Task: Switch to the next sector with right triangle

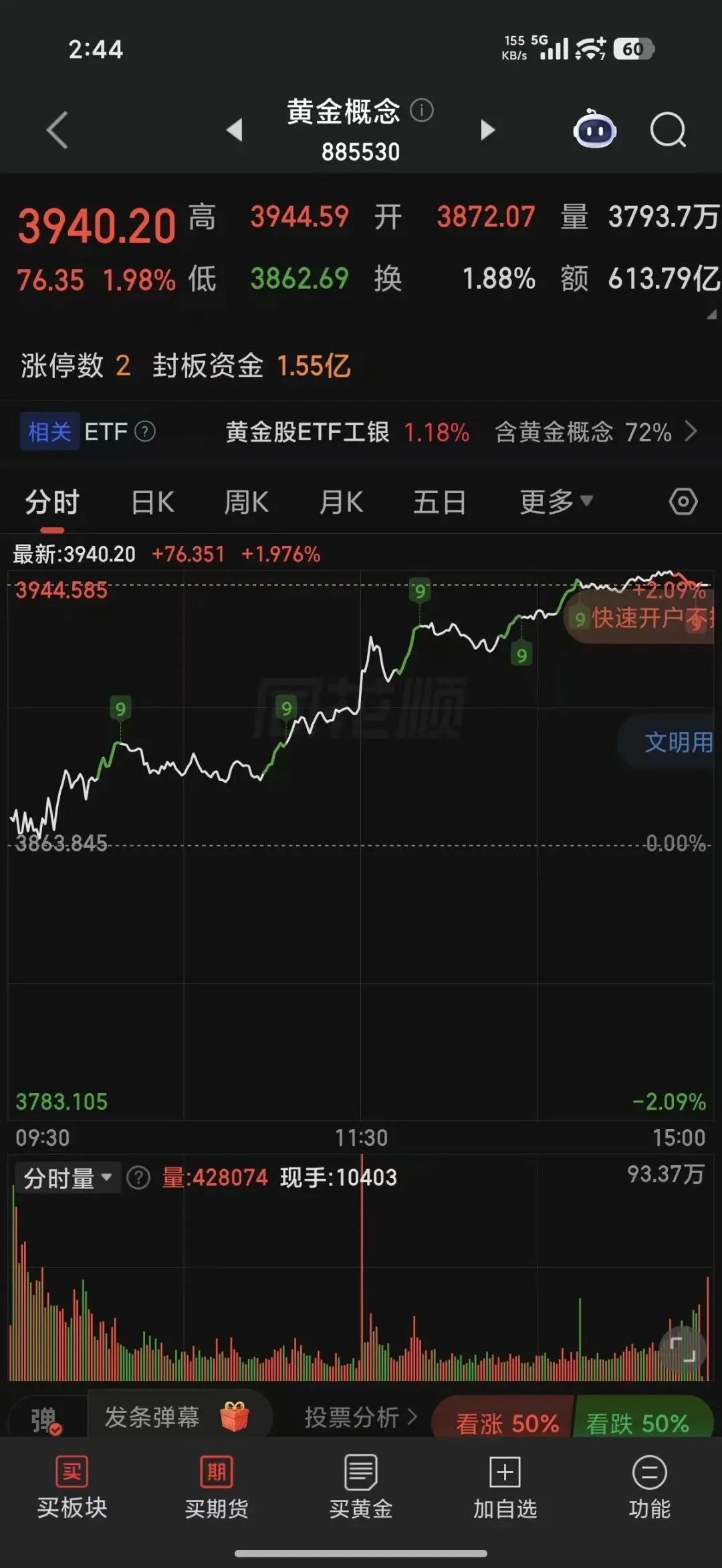Action: pos(487,130)
